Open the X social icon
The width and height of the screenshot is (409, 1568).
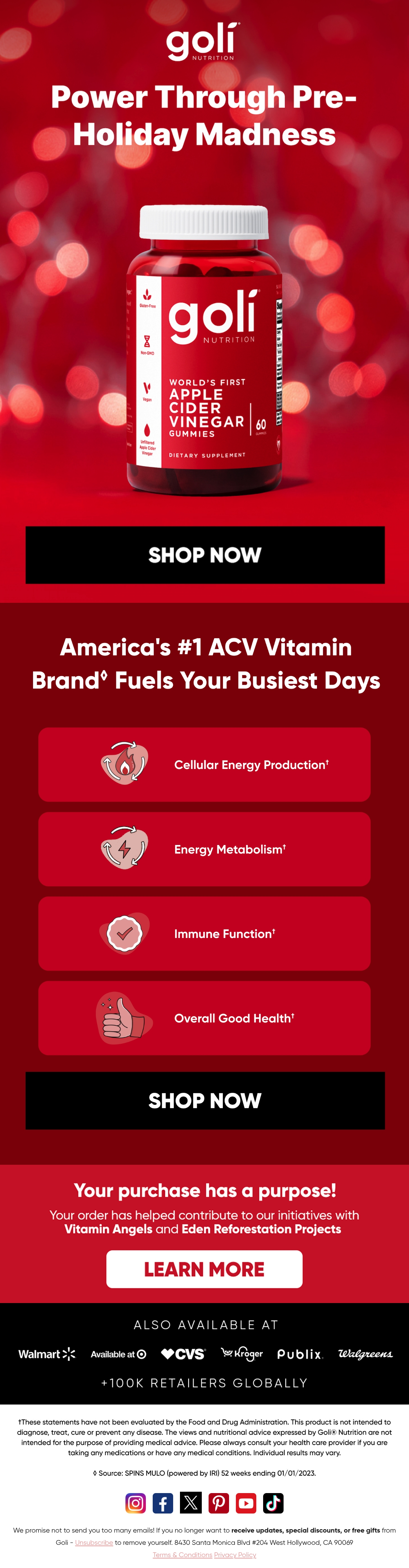[191, 1503]
